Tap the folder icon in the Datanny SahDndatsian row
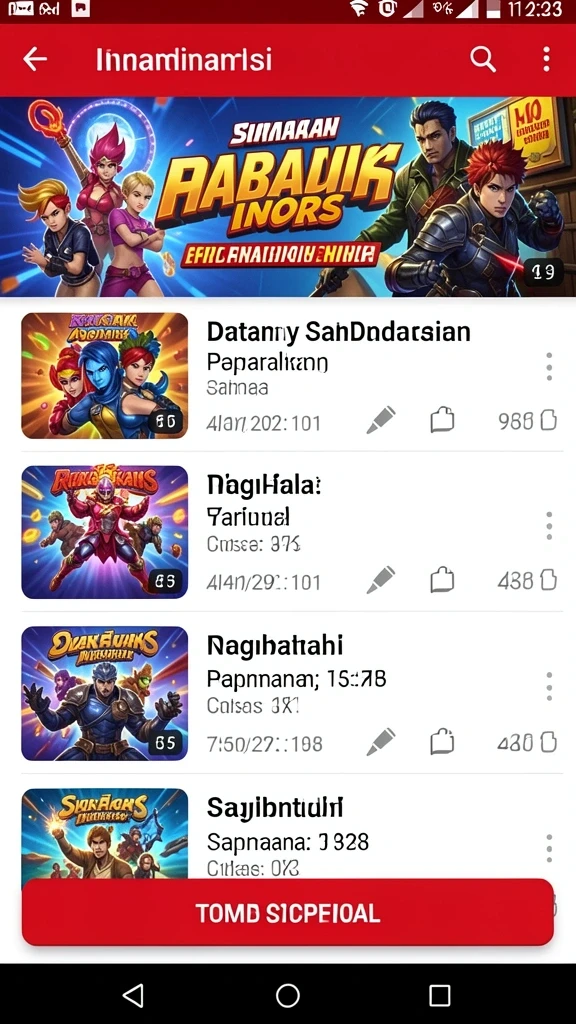 [442, 420]
